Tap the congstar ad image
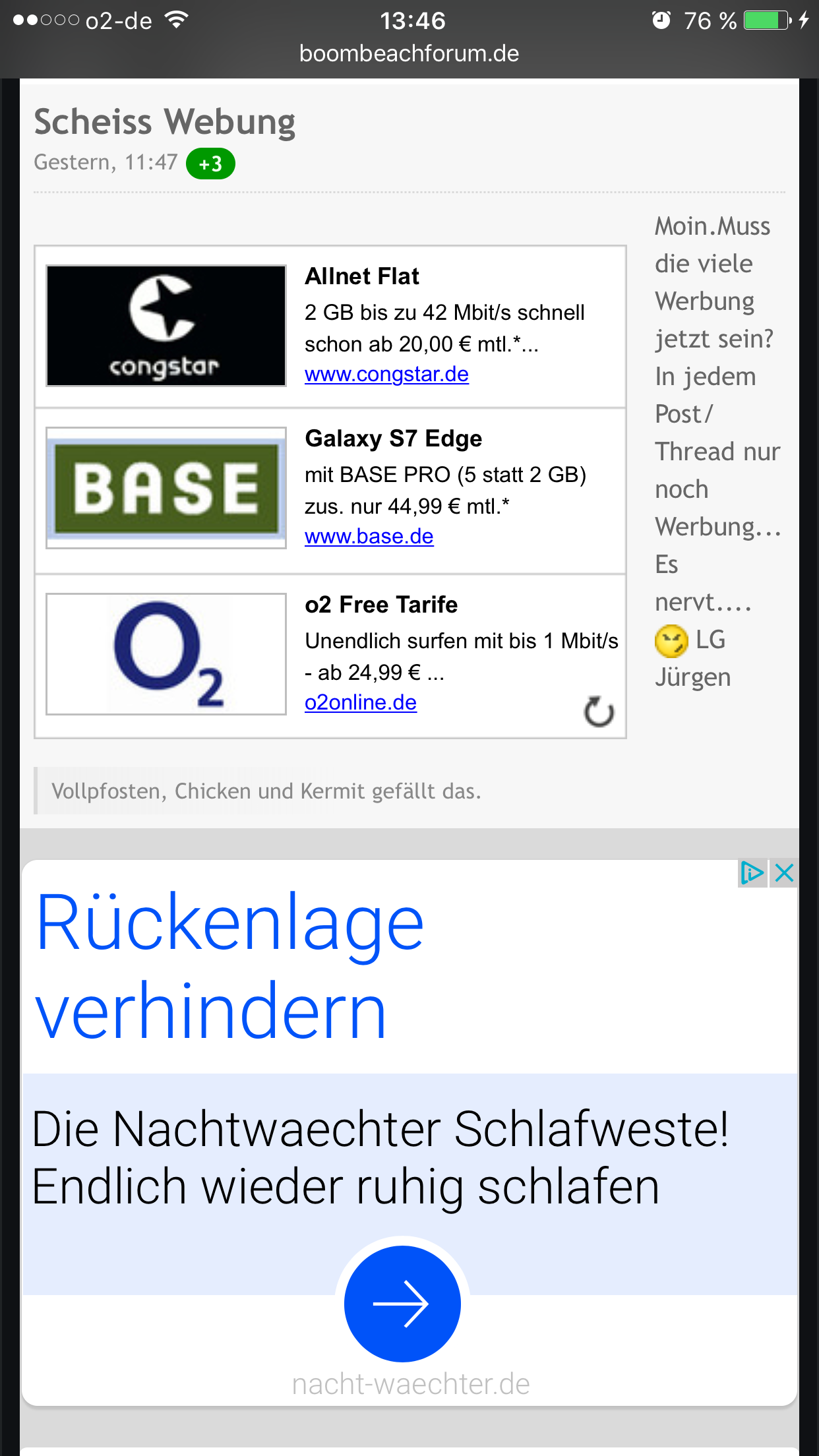This screenshot has height=1456, width=819. (166, 326)
